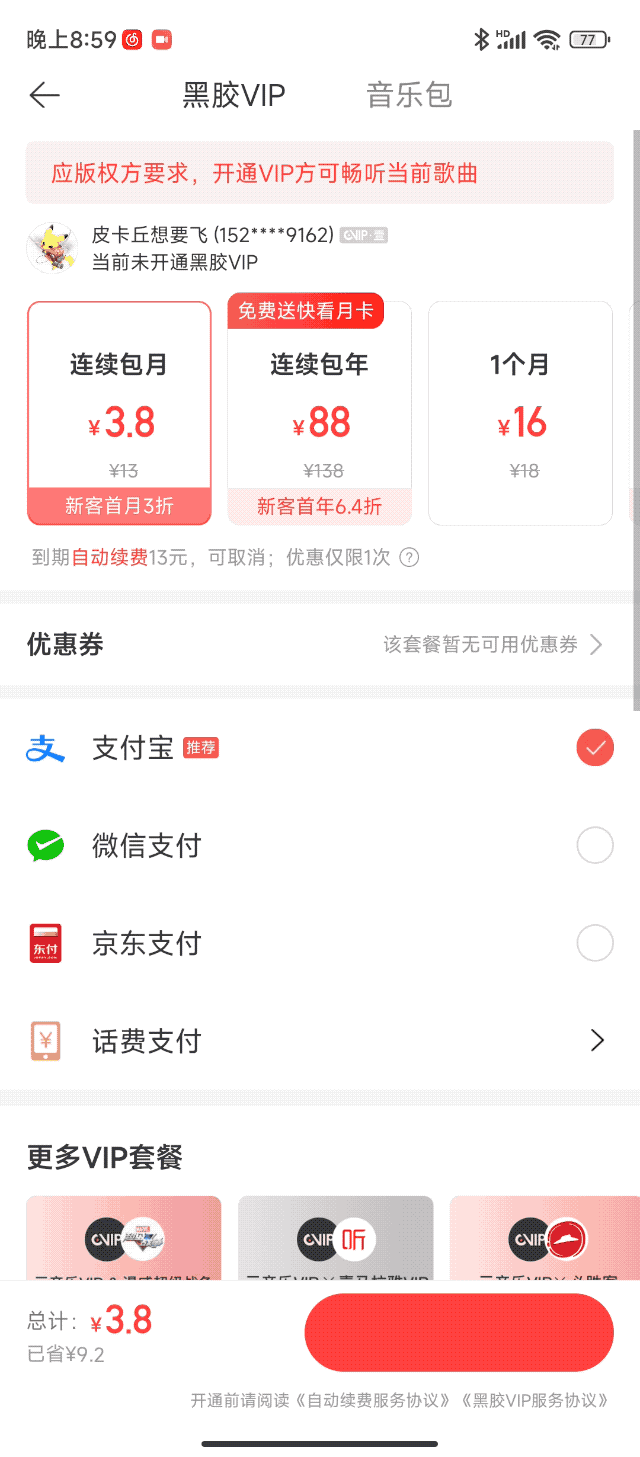
Task: Open the help icon beside 优惠仅限1次
Action: pos(409,558)
